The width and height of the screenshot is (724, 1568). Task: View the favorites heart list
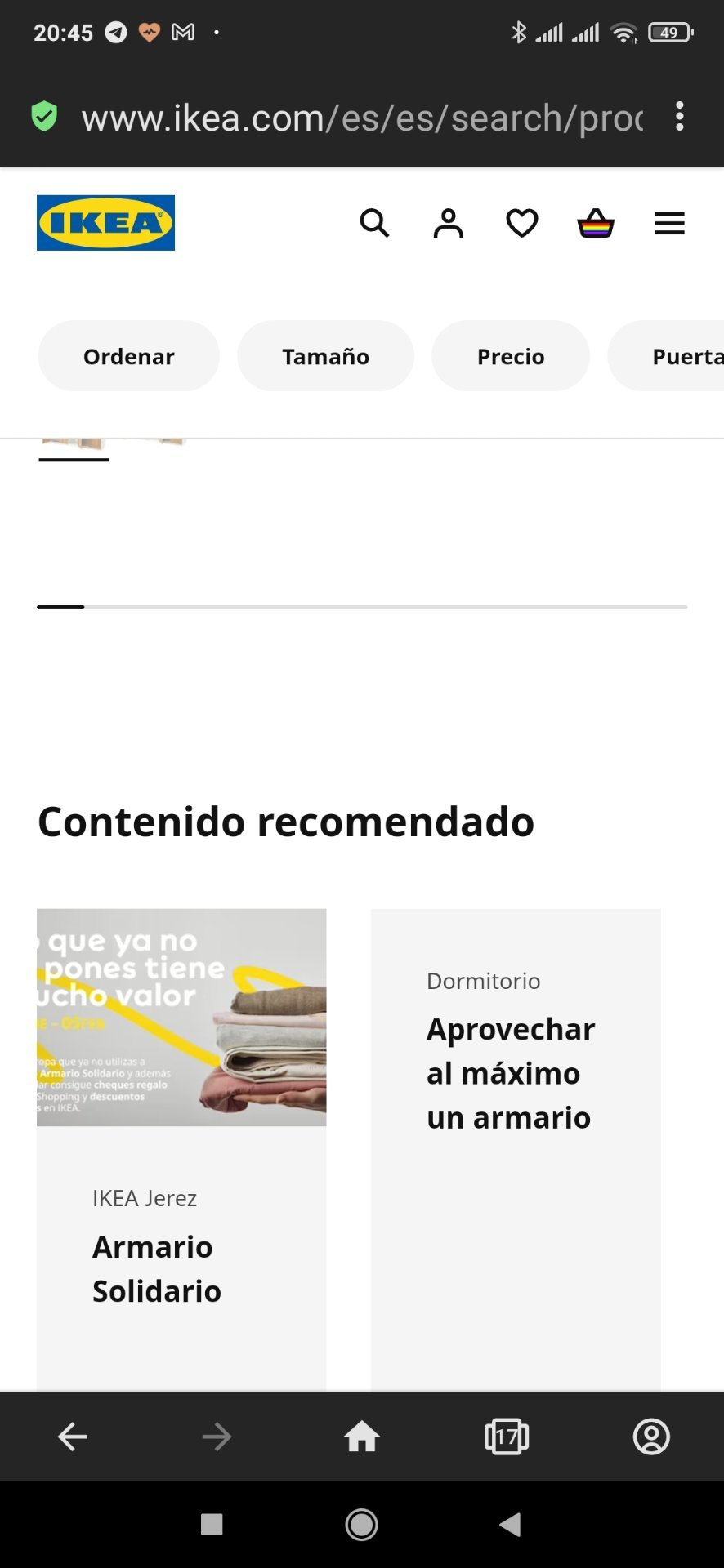521,223
